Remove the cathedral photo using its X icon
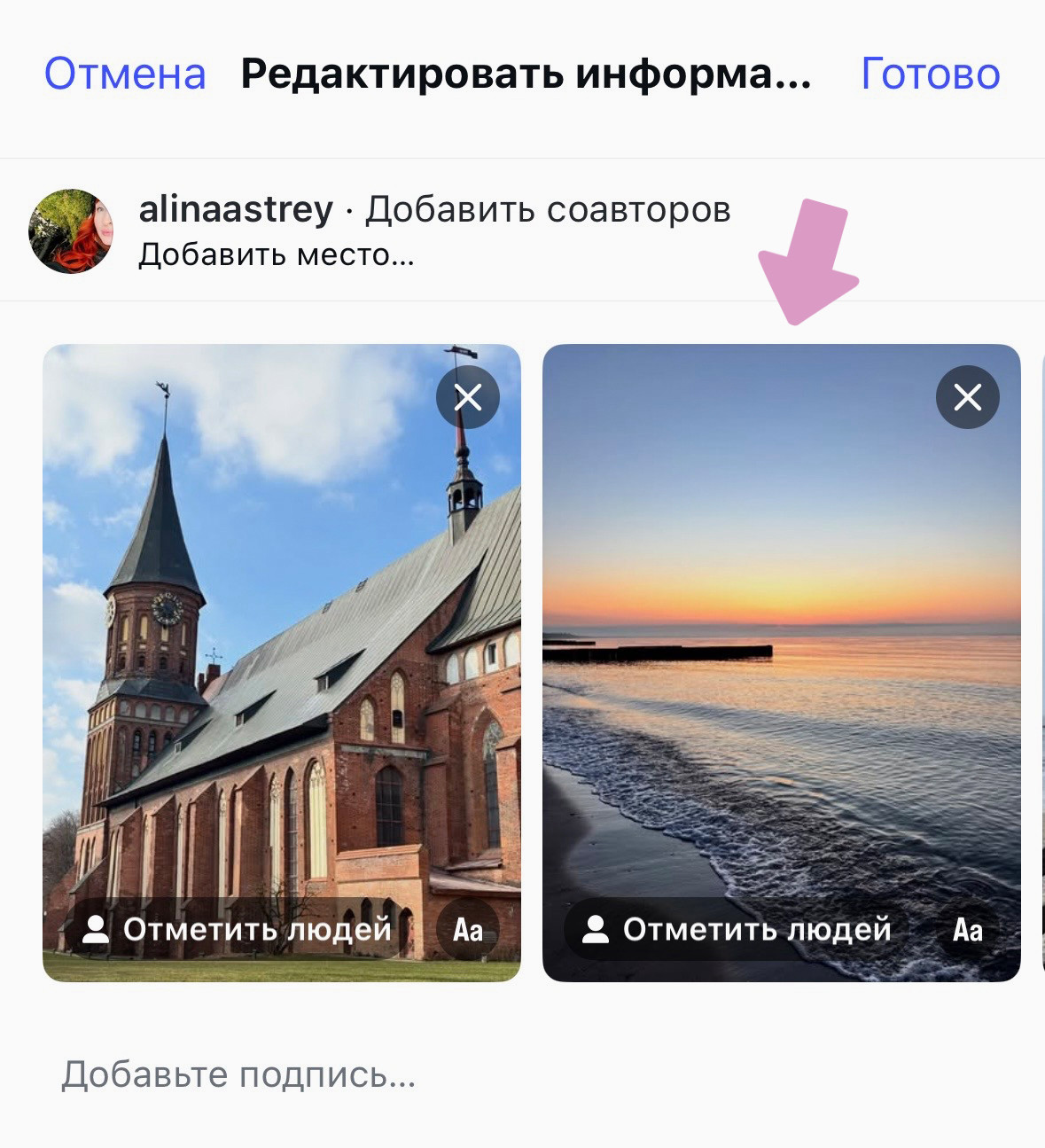This screenshot has height=1148, width=1045. 468,397
